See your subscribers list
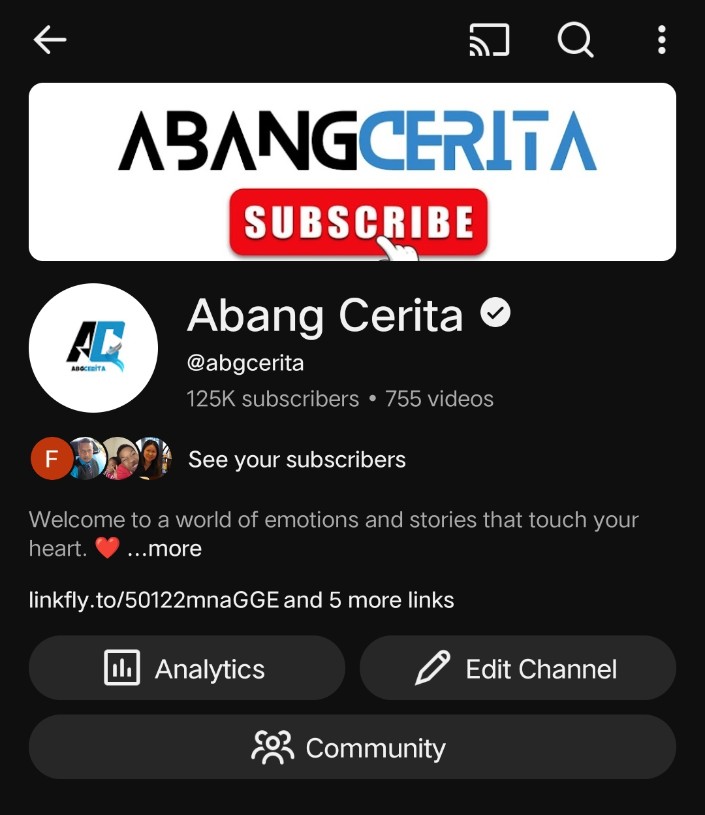Screen dimensions: 705x815 [297, 460]
